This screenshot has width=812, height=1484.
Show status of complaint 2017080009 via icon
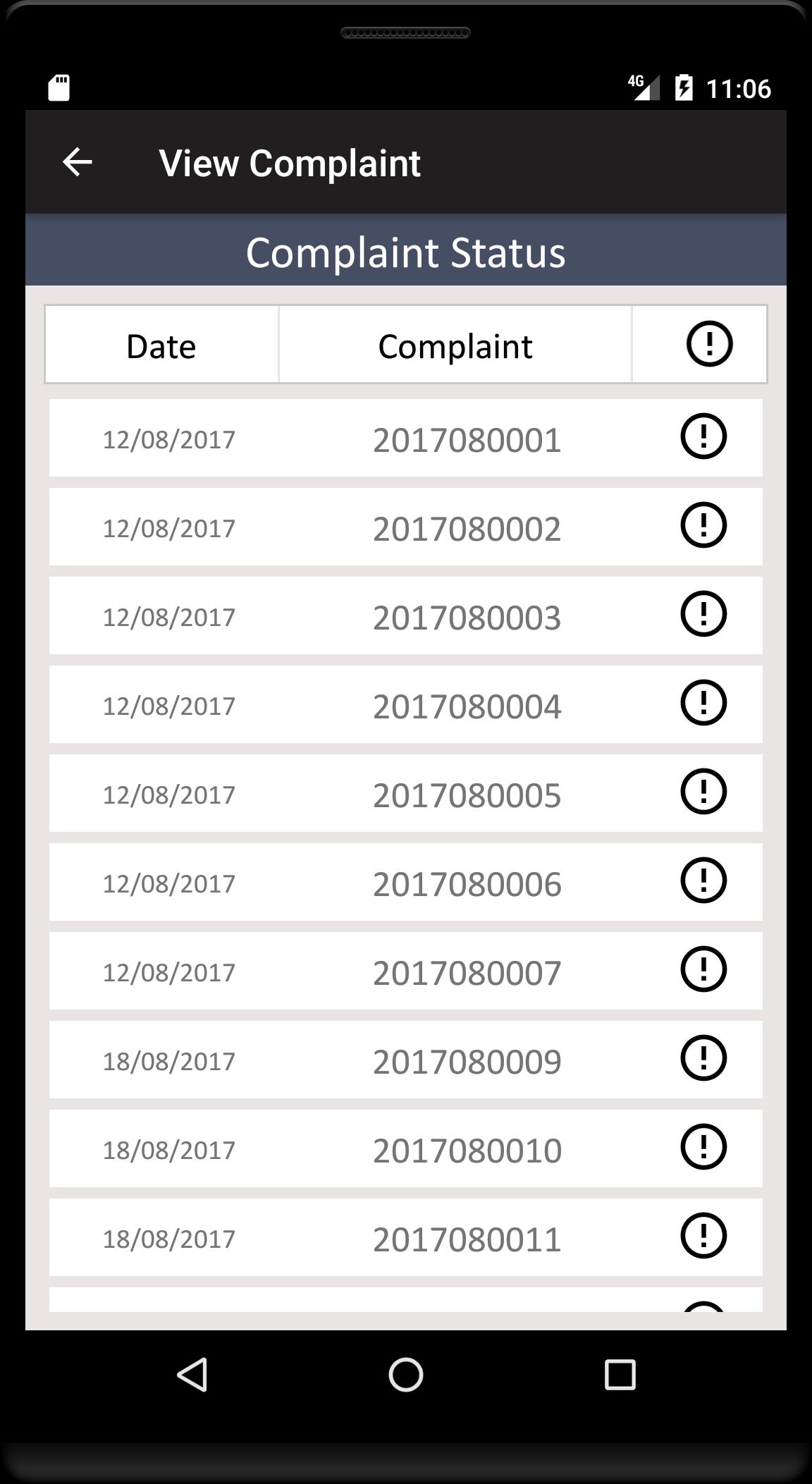tap(703, 1058)
